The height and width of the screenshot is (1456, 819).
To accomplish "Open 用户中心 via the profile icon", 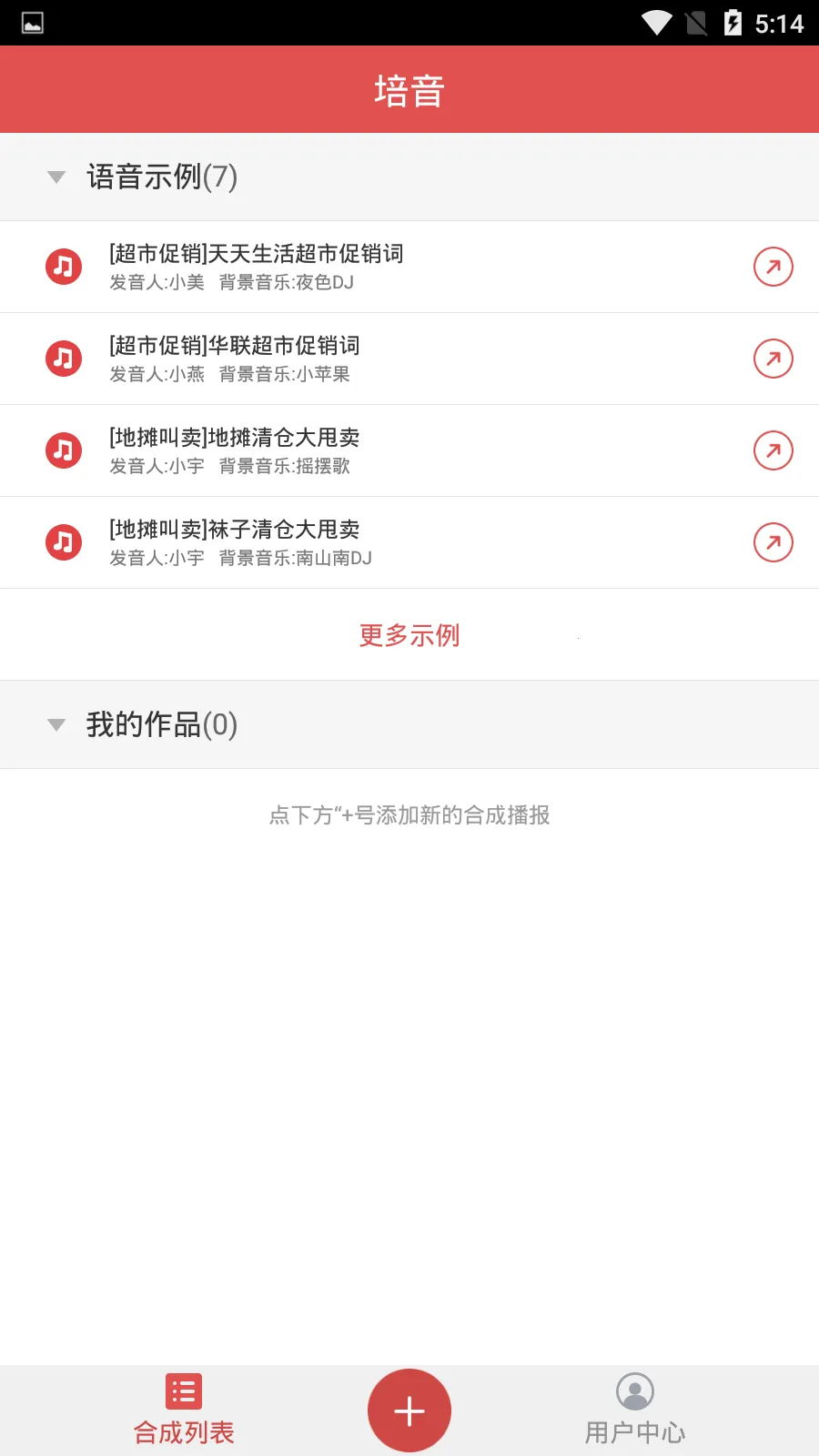I will (635, 1392).
